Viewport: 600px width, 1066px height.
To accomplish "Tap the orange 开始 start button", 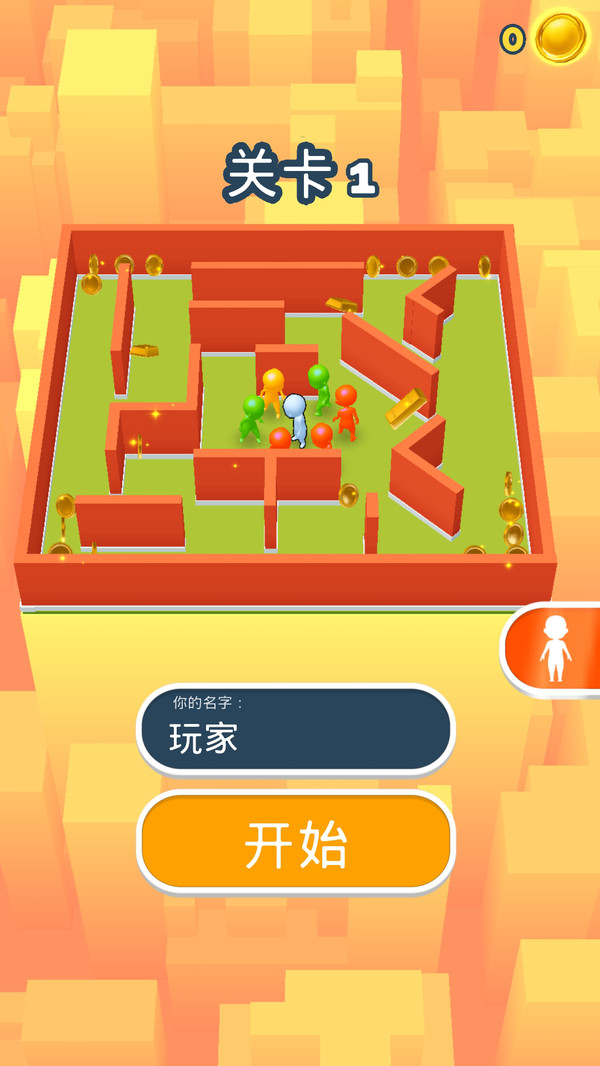I will (296, 842).
